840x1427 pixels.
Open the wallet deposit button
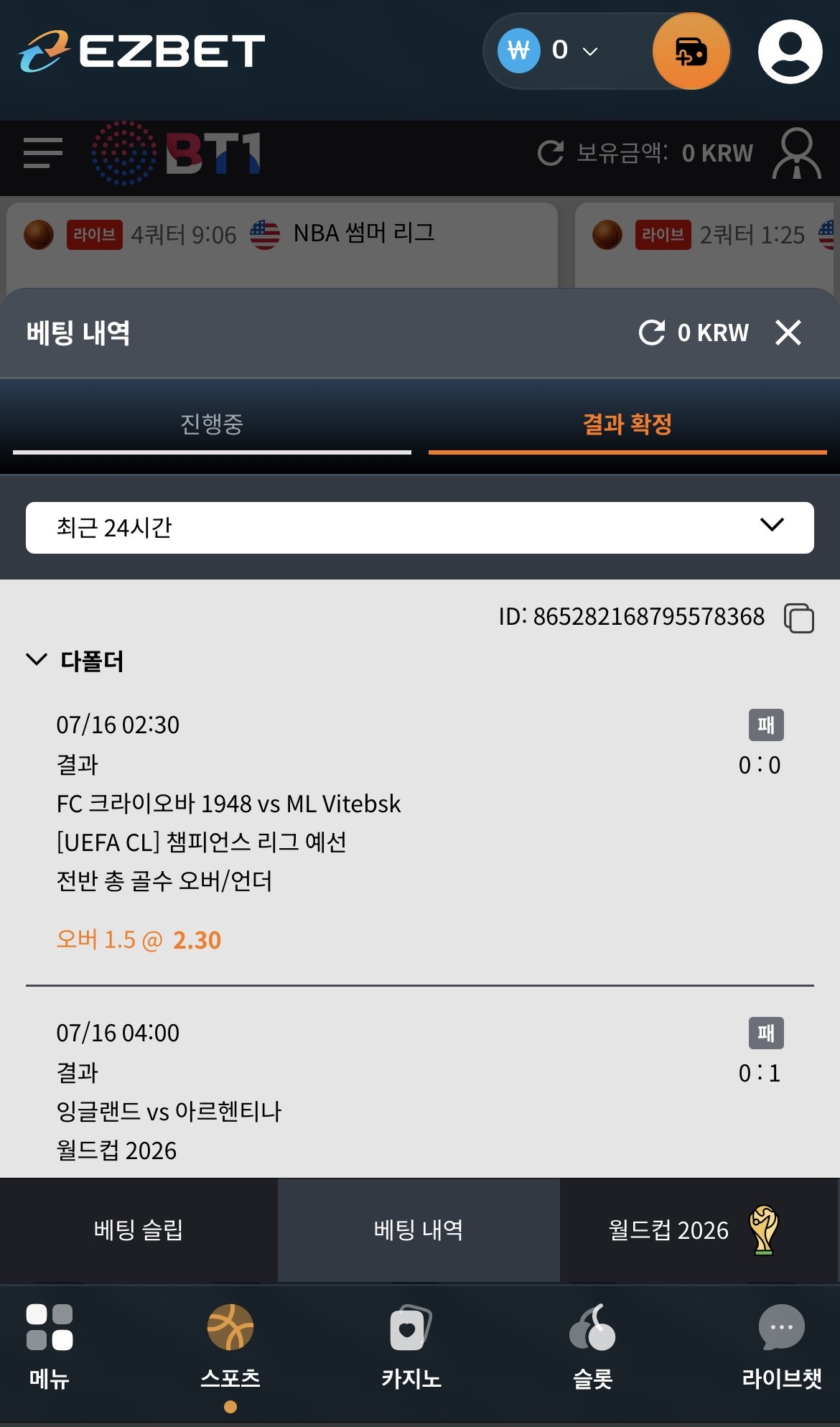click(x=691, y=52)
